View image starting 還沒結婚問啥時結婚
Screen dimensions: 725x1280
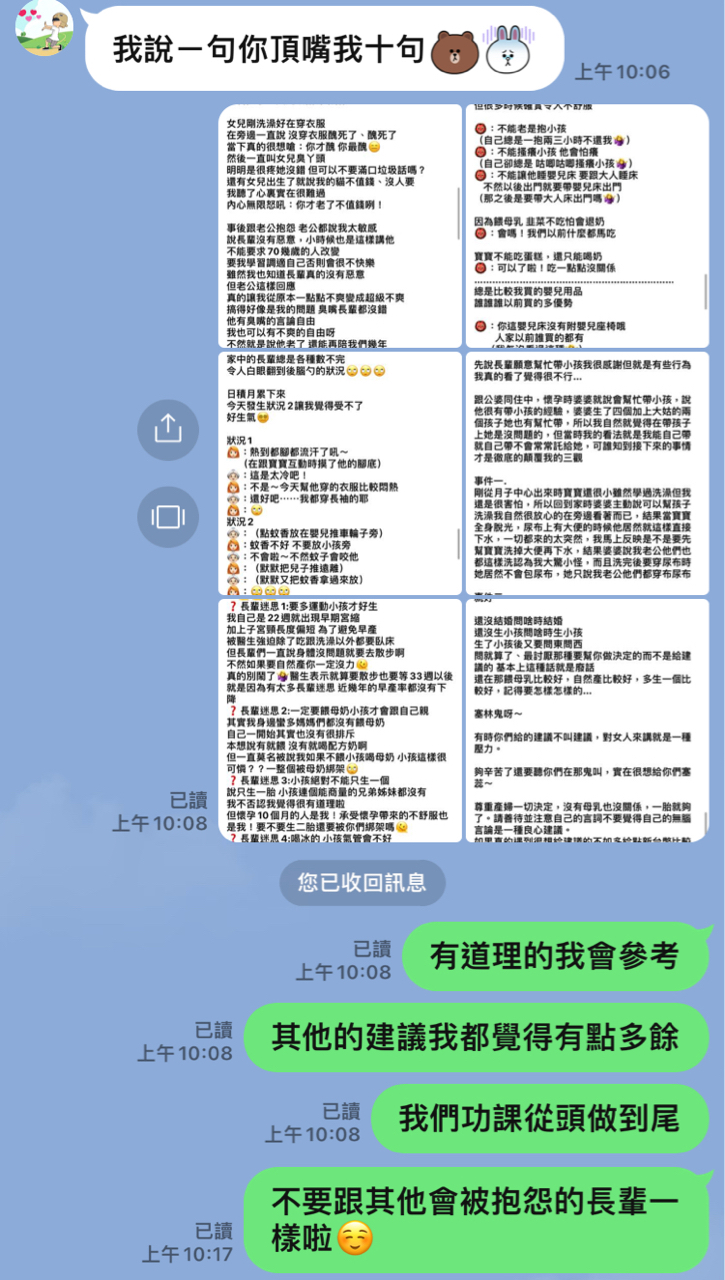tap(587, 720)
